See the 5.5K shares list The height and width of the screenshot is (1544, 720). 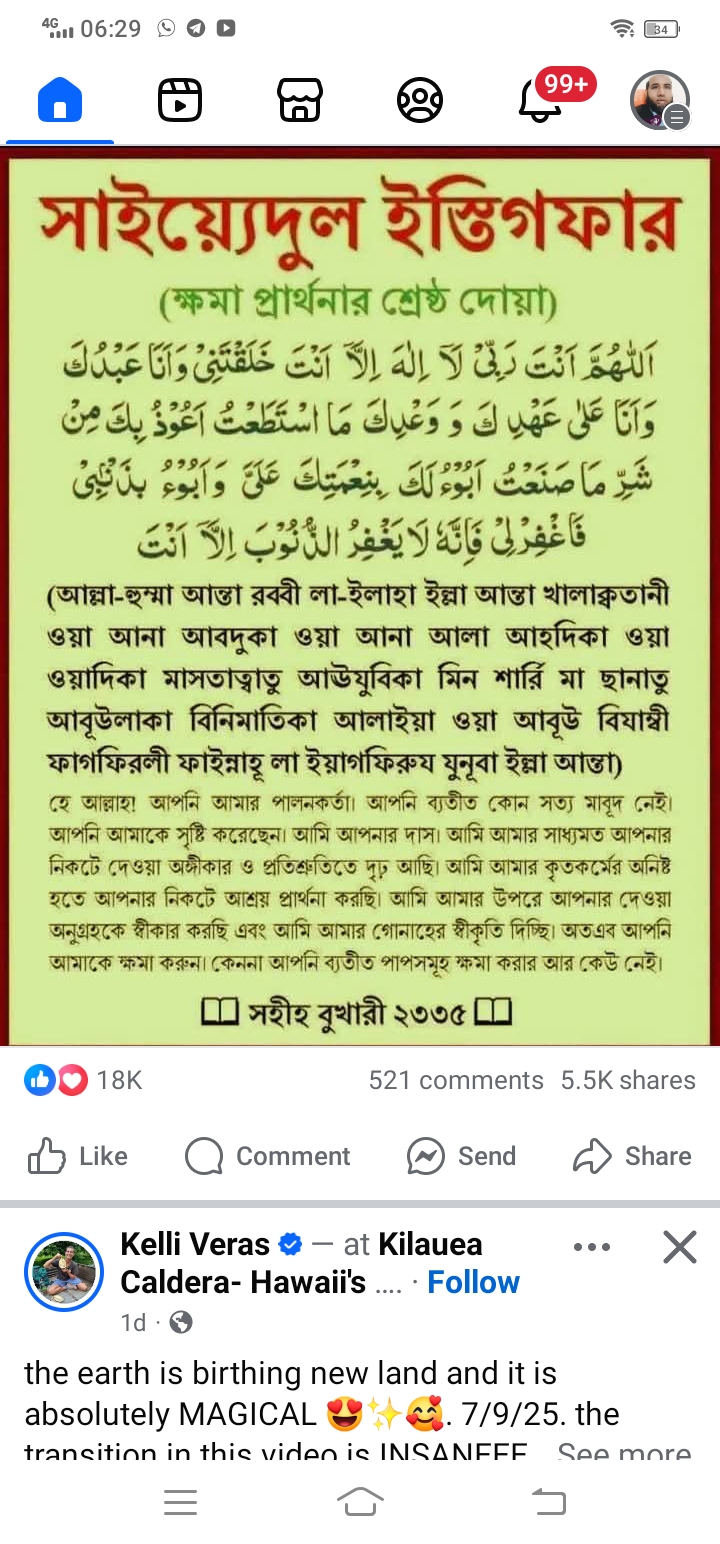(x=628, y=1080)
